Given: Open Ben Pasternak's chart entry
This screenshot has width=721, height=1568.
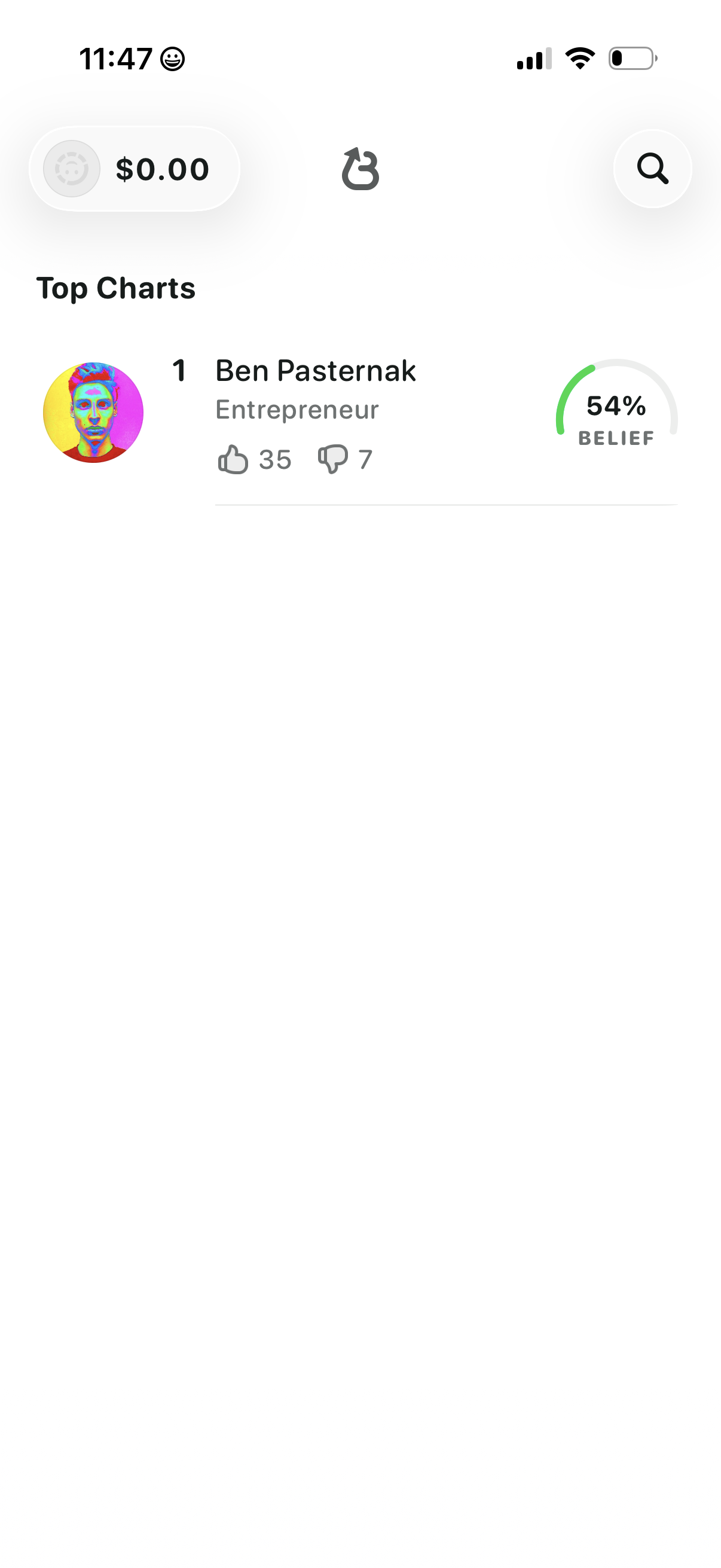Looking at the screenshot, I should (315, 371).
